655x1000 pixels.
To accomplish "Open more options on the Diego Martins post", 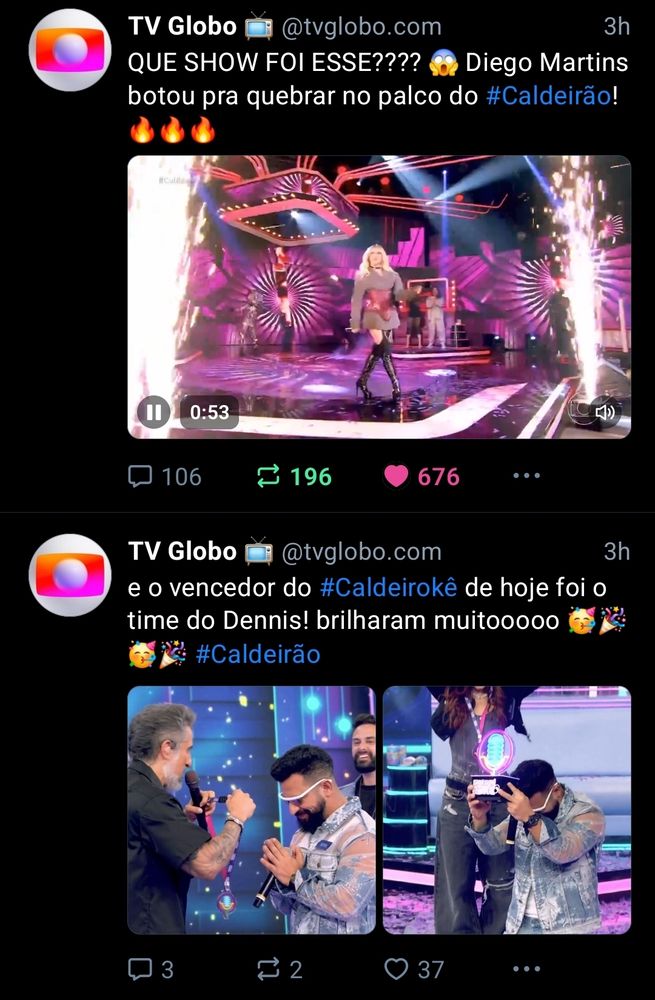I will coord(526,476).
